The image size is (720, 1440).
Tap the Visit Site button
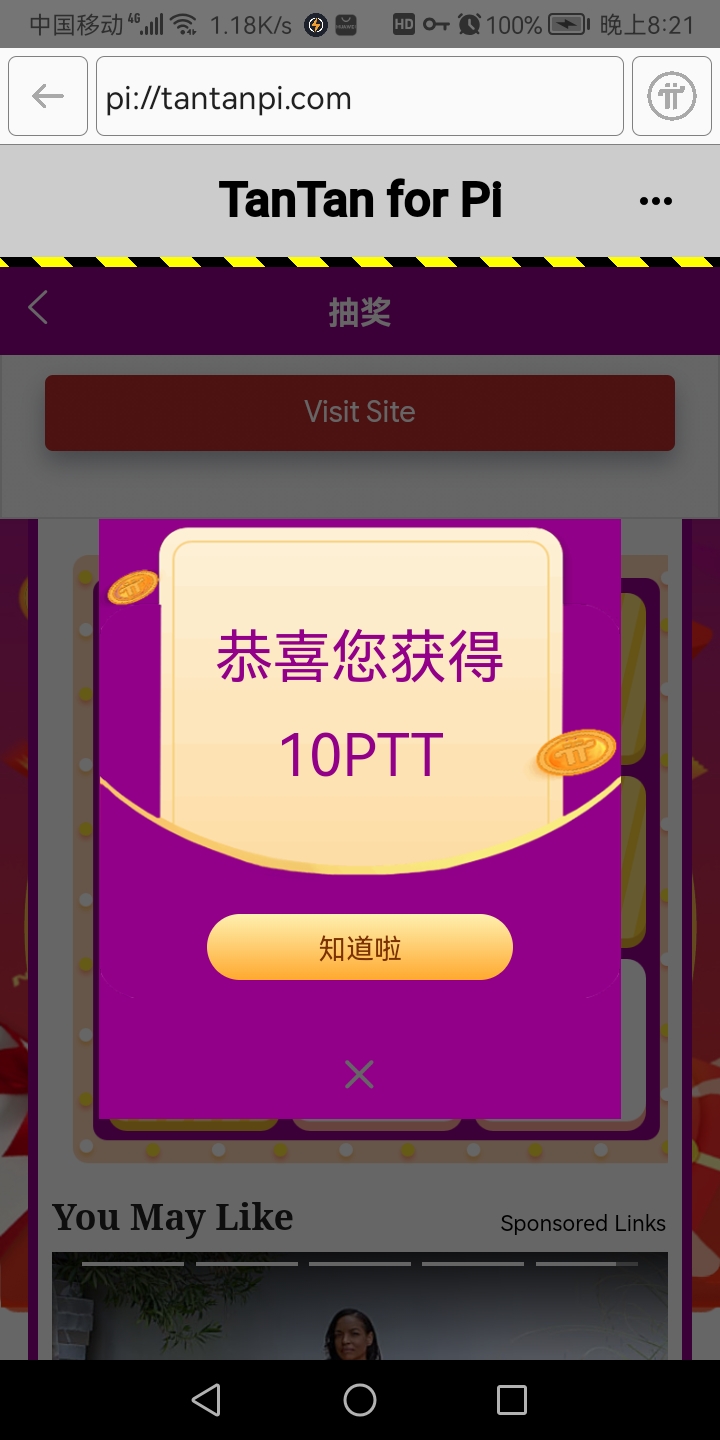tap(360, 412)
